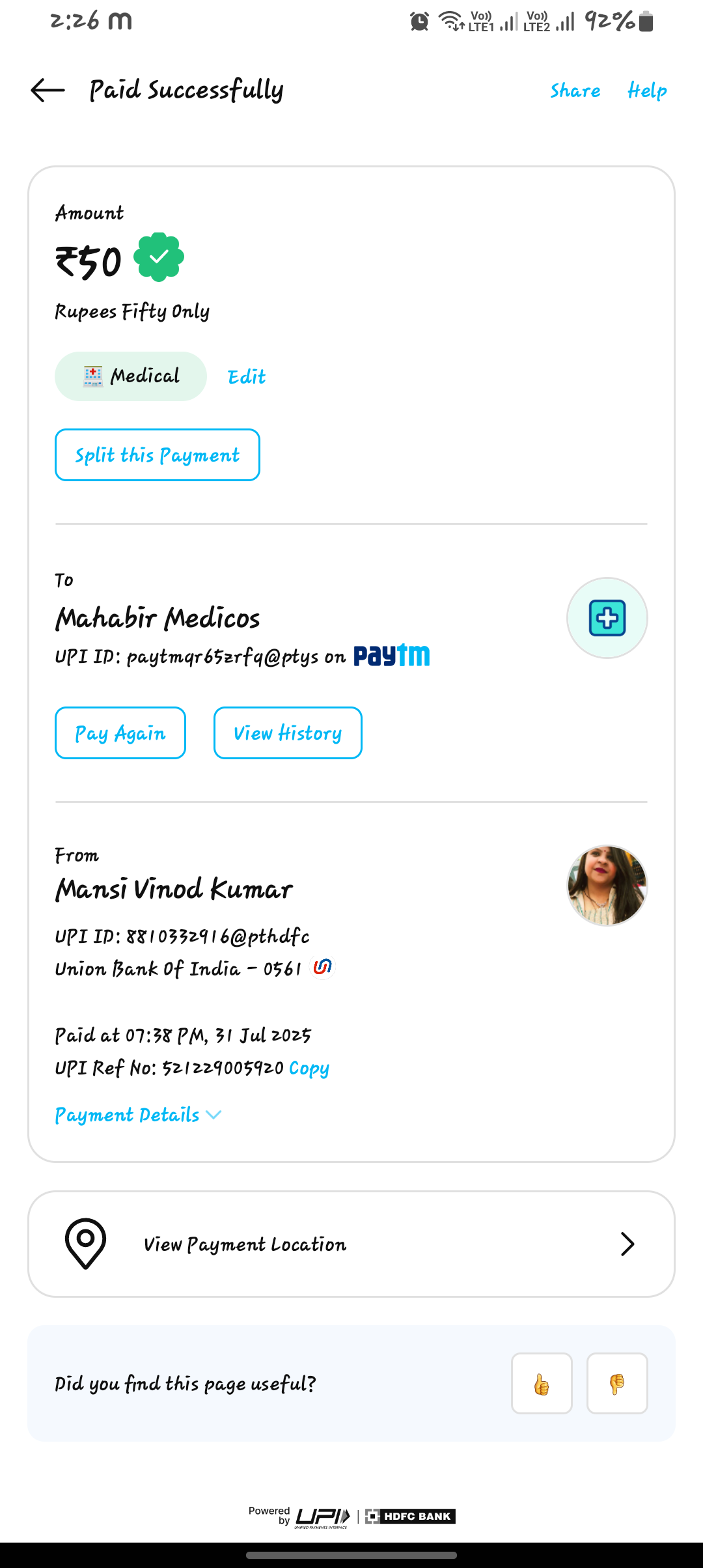This screenshot has height=1568, width=703.
Task: Open the Help link
Action: coord(647,91)
